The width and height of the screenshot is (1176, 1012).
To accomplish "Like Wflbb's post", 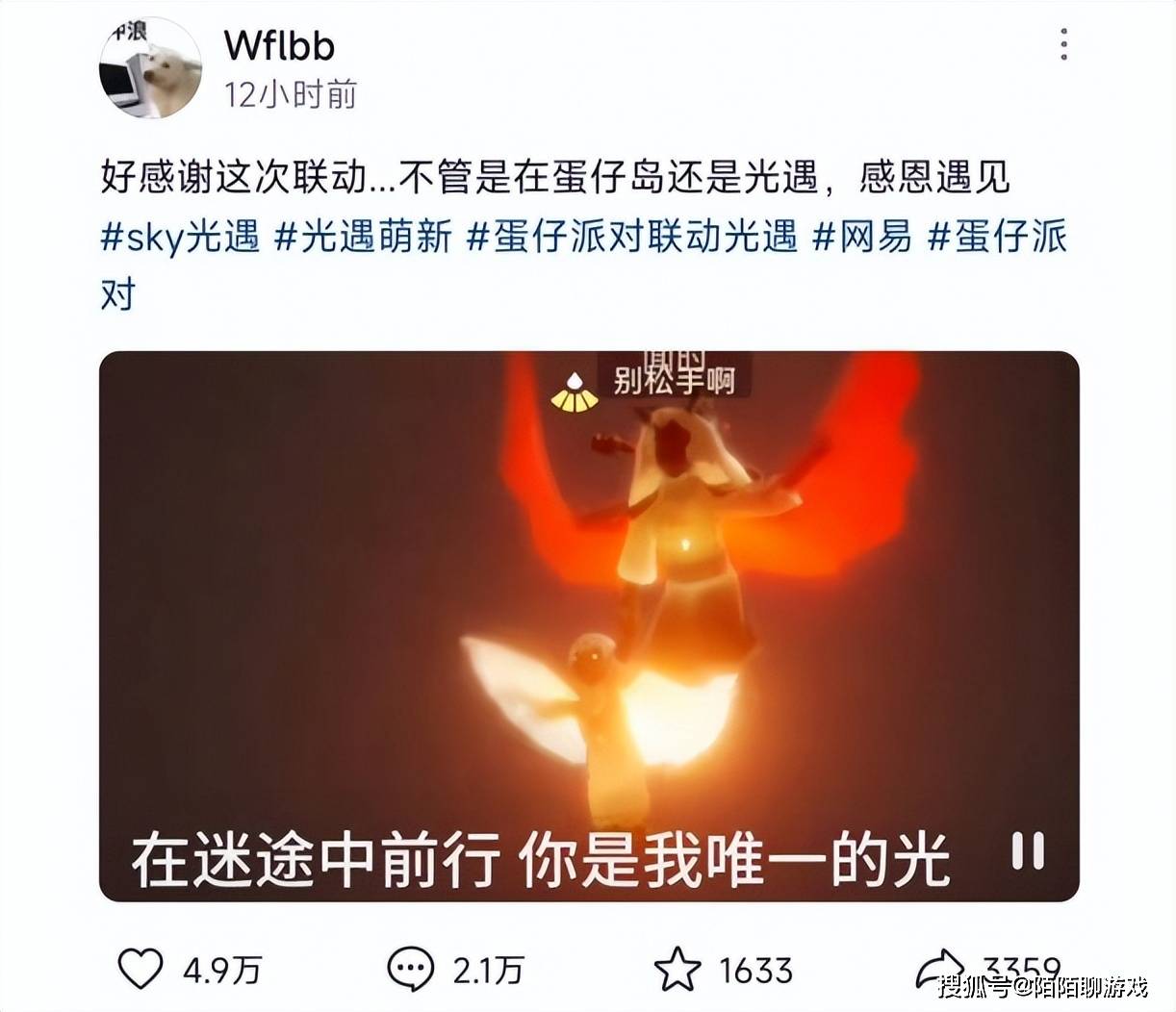I will pos(141,968).
